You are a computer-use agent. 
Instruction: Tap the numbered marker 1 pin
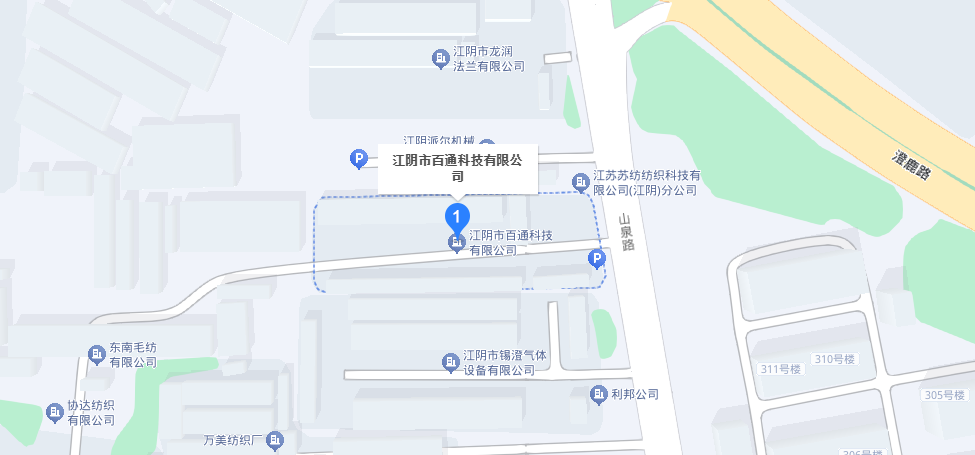(x=457, y=216)
